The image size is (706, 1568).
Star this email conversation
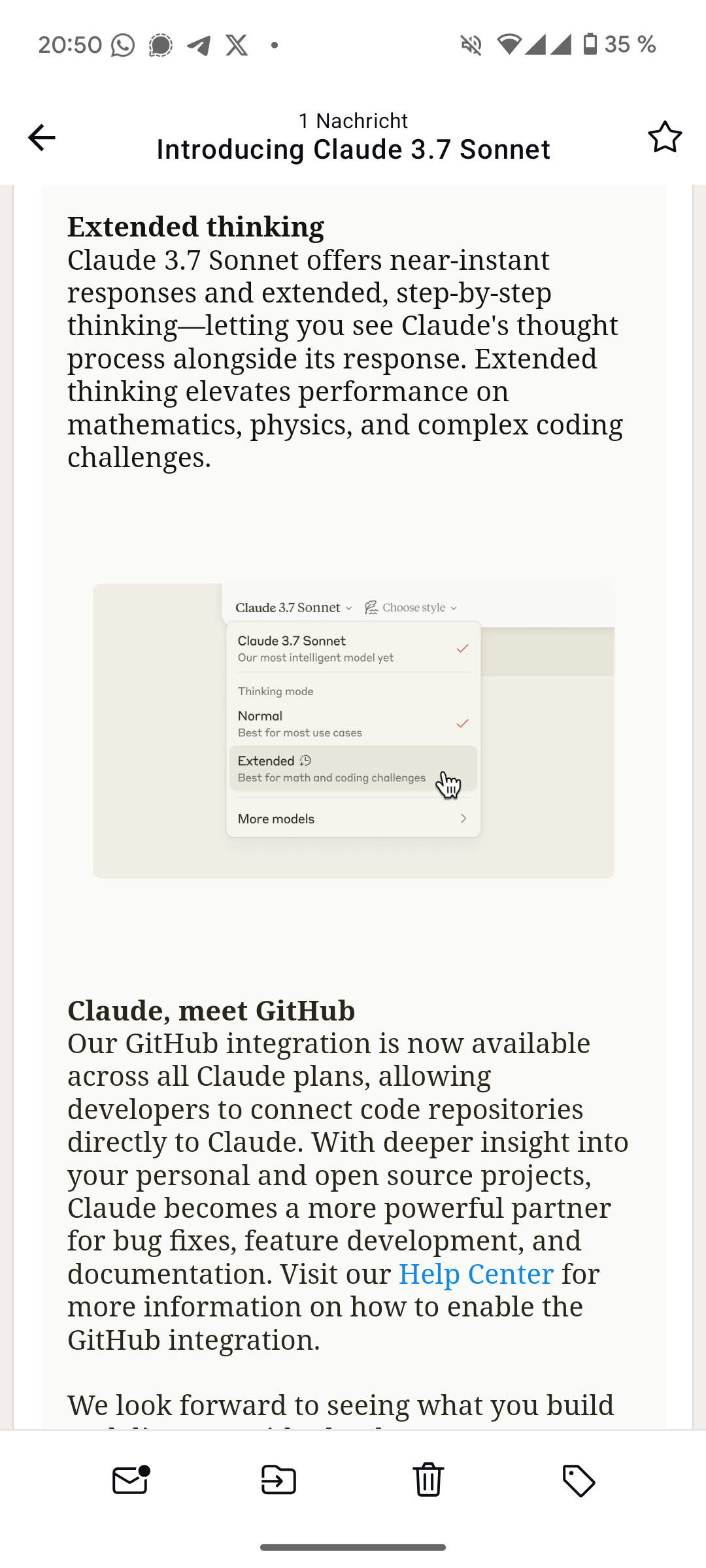[665, 137]
